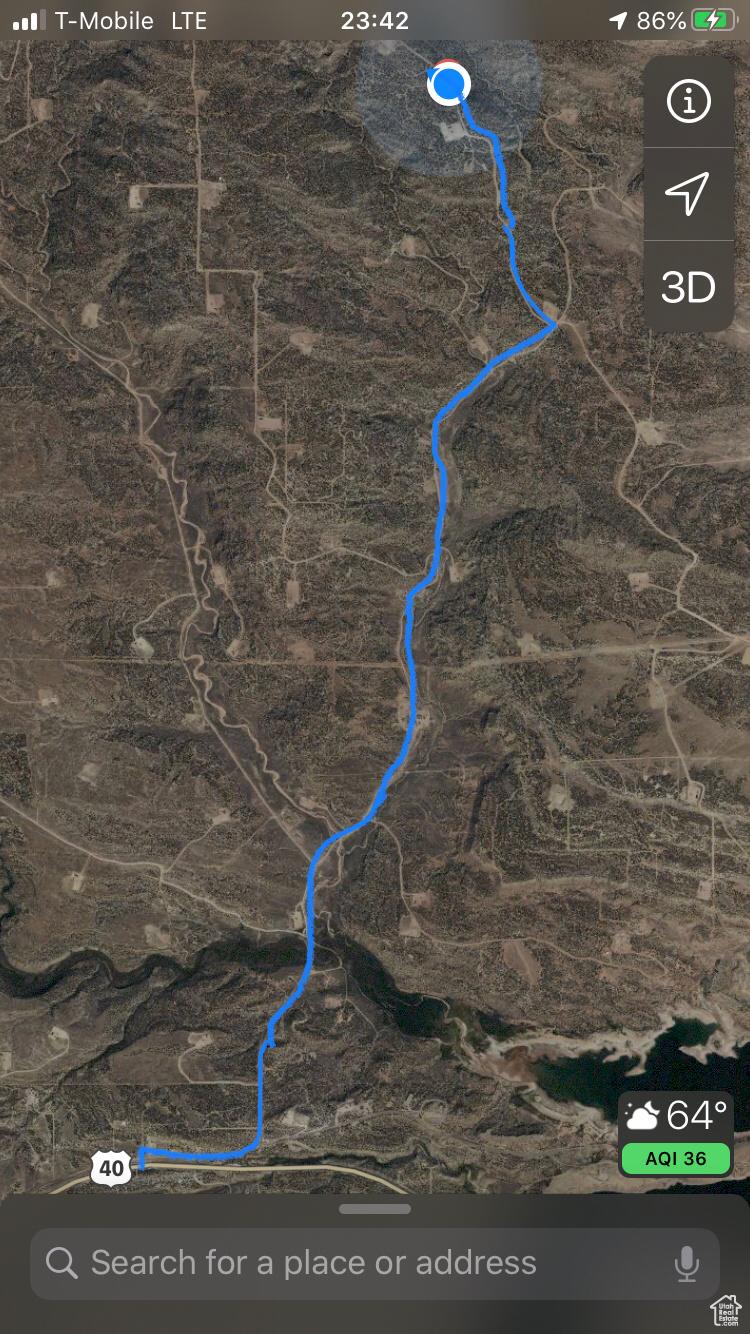750x1334 pixels.
Task: Tap the blue current location dot
Action: pos(450,84)
